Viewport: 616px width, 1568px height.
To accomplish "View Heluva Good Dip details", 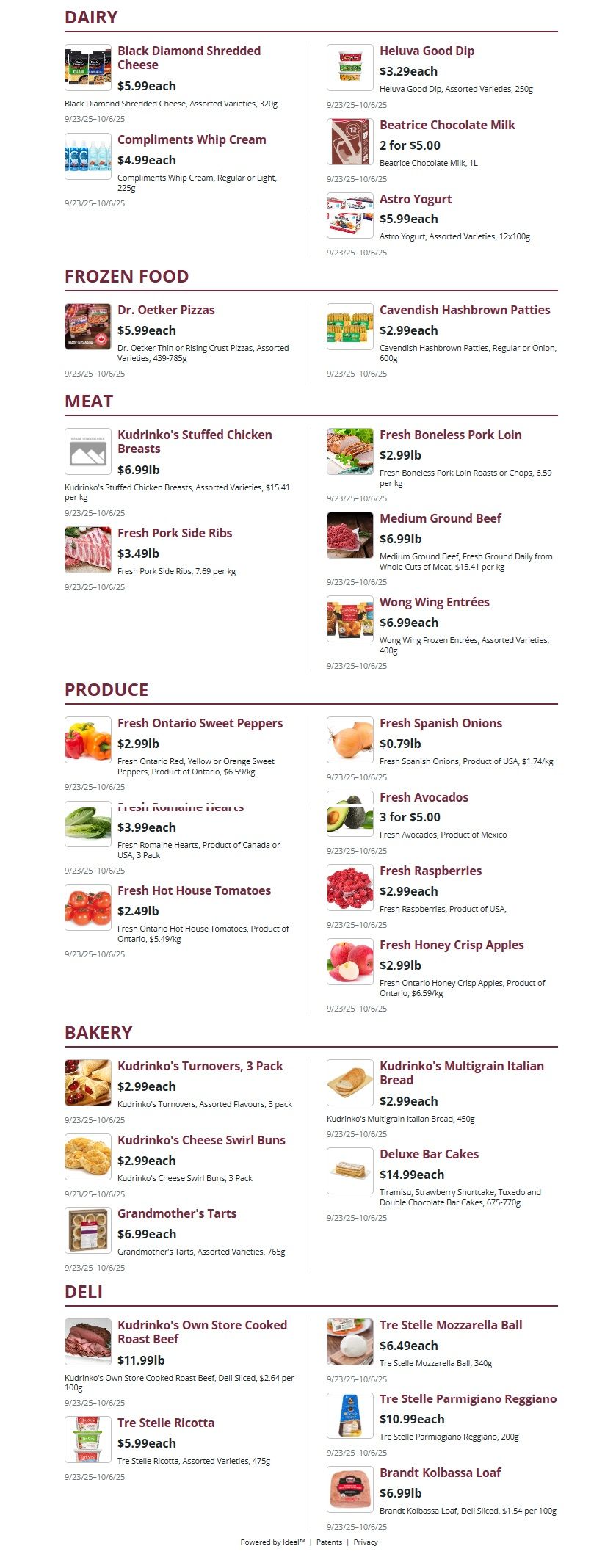I will tap(427, 51).
